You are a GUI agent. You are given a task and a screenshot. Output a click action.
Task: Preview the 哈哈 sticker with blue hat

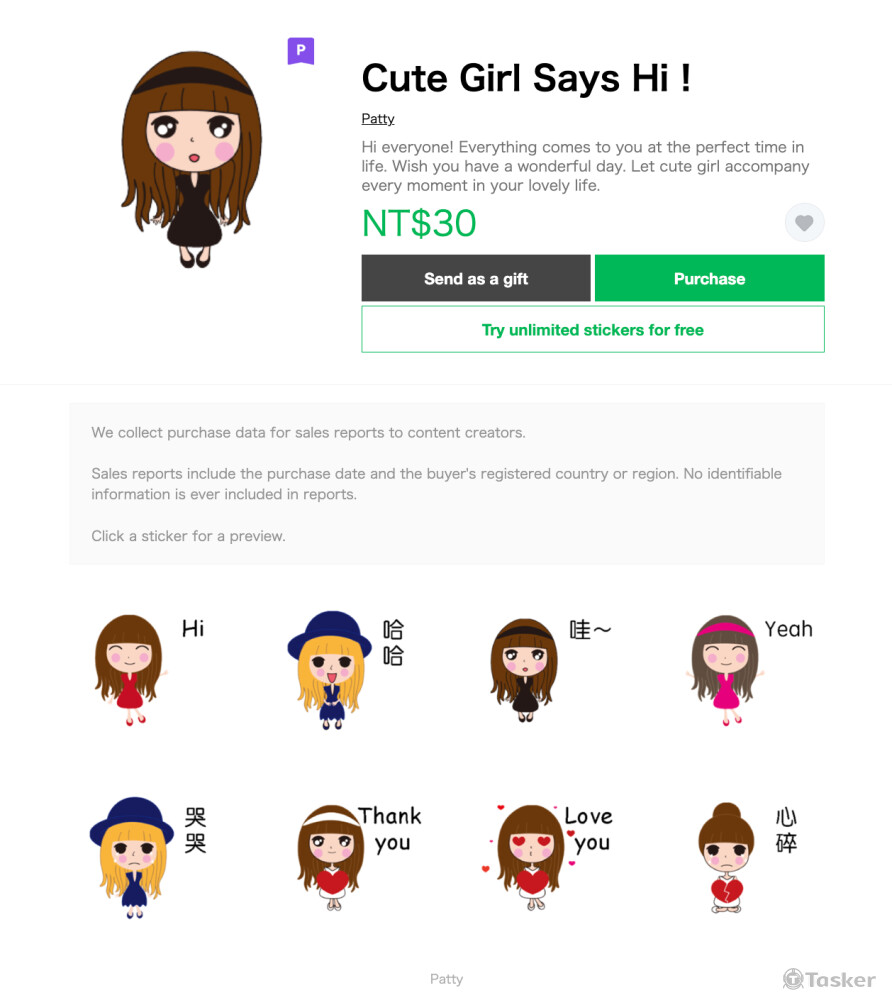point(342,668)
